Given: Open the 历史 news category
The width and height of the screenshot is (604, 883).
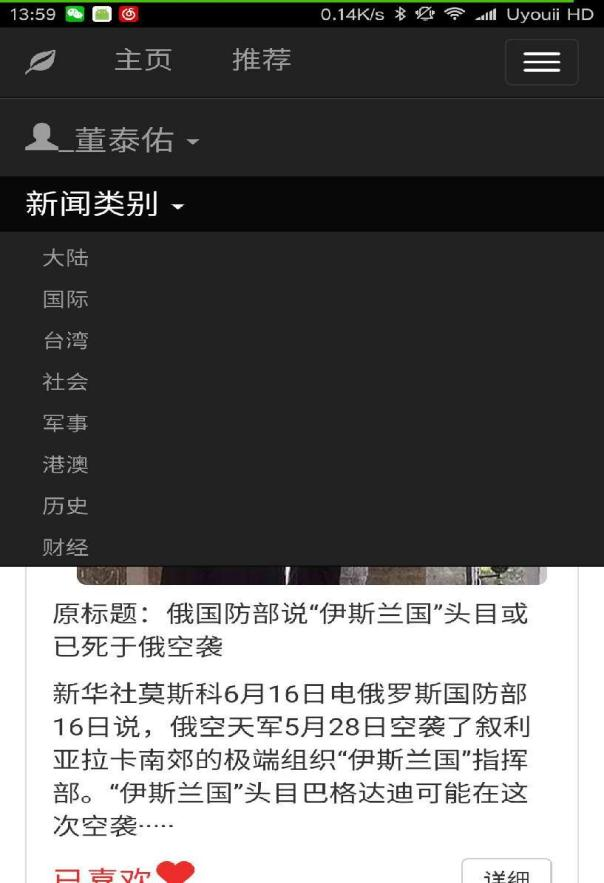Looking at the screenshot, I should [x=65, y=506].
